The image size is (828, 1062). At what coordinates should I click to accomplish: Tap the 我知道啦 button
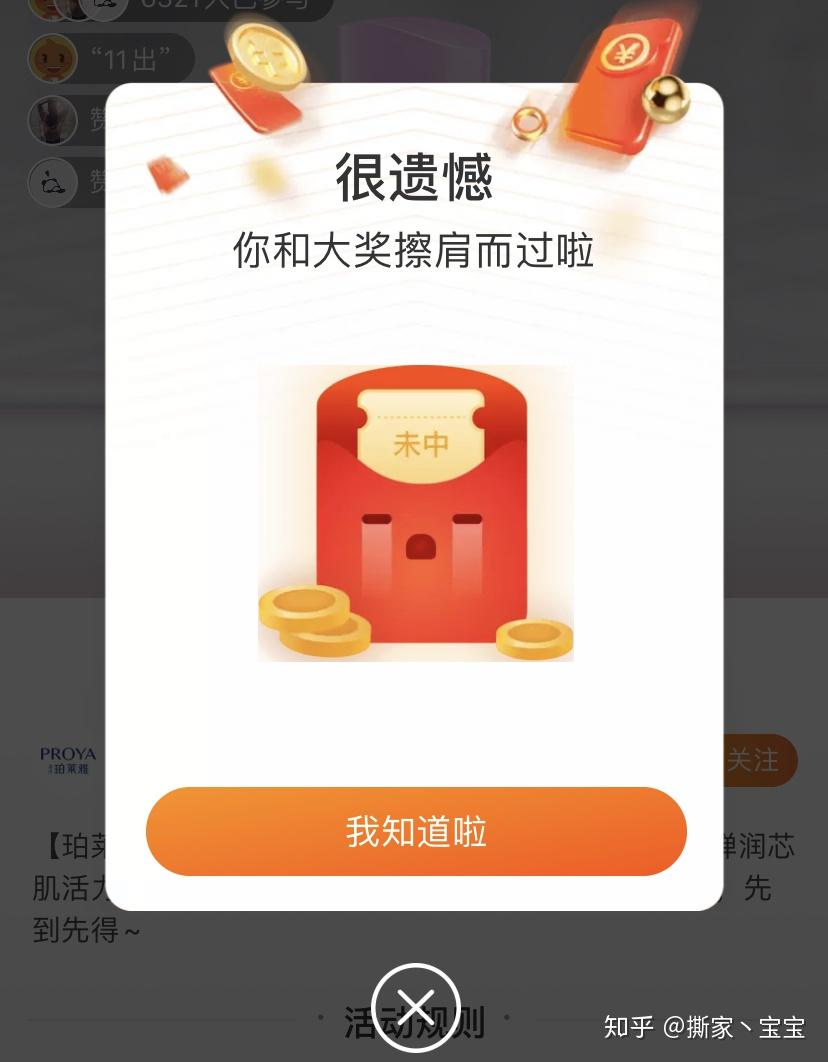point(416,831)
